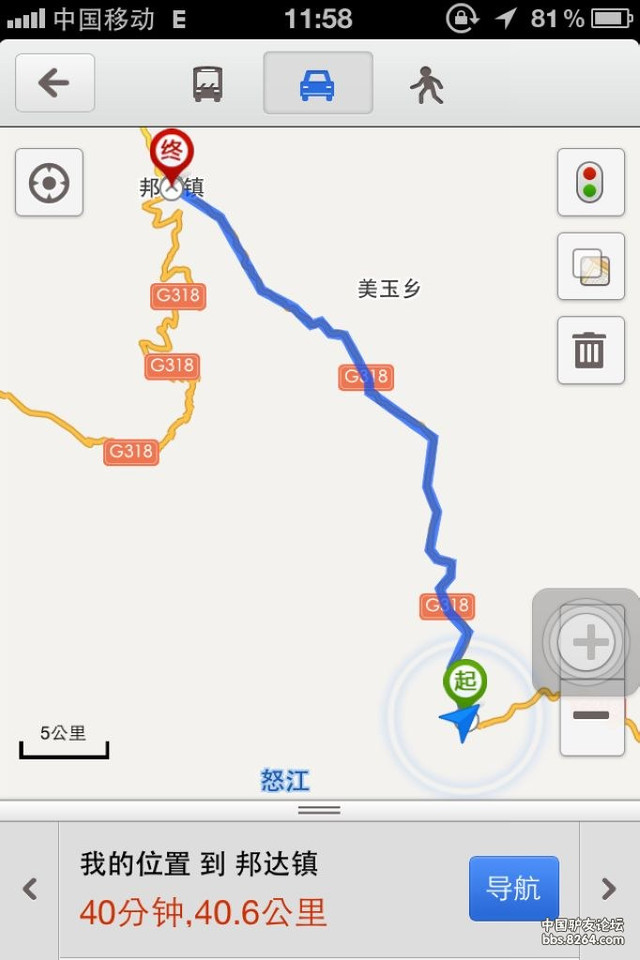Switch to walking route mode
The width and height of the screenshot is (640, 960).
tap(427, 85)
